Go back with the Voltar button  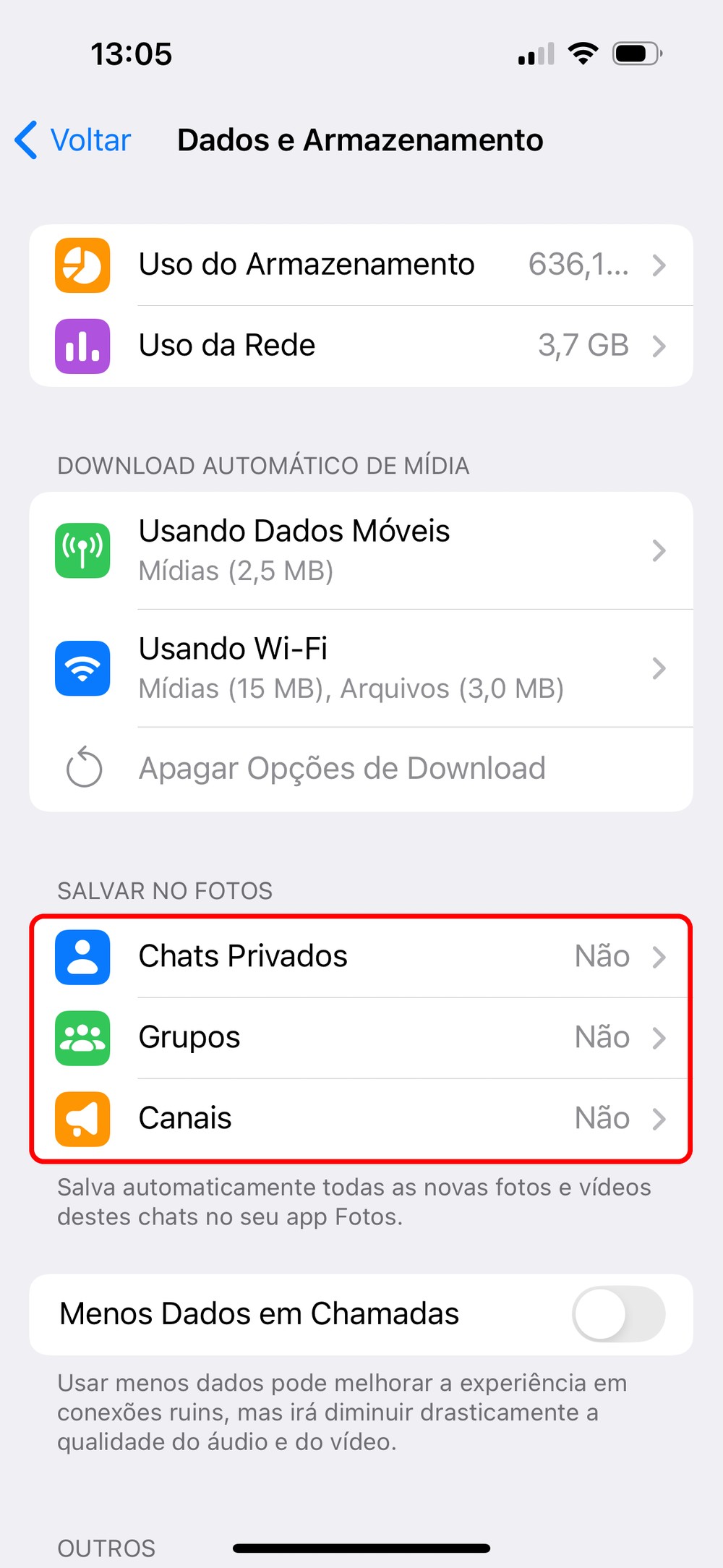(x=74, y=140)
